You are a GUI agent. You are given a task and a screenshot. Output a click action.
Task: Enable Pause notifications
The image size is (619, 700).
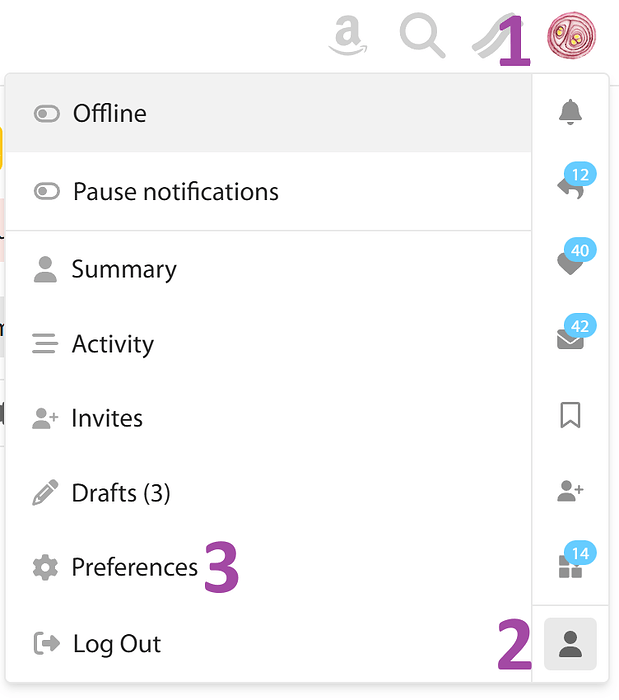[x=47, y=192]
